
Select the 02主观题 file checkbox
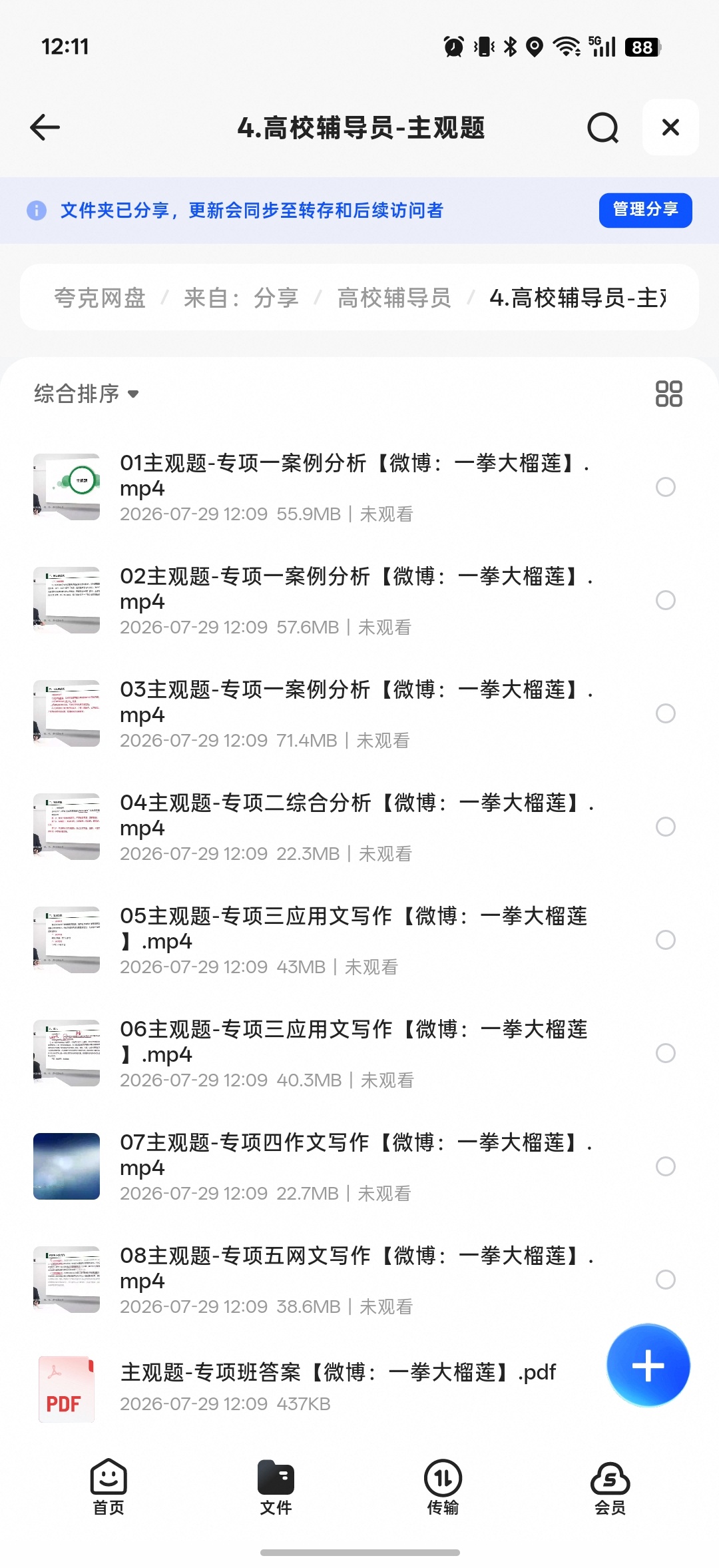pos(666,600)
